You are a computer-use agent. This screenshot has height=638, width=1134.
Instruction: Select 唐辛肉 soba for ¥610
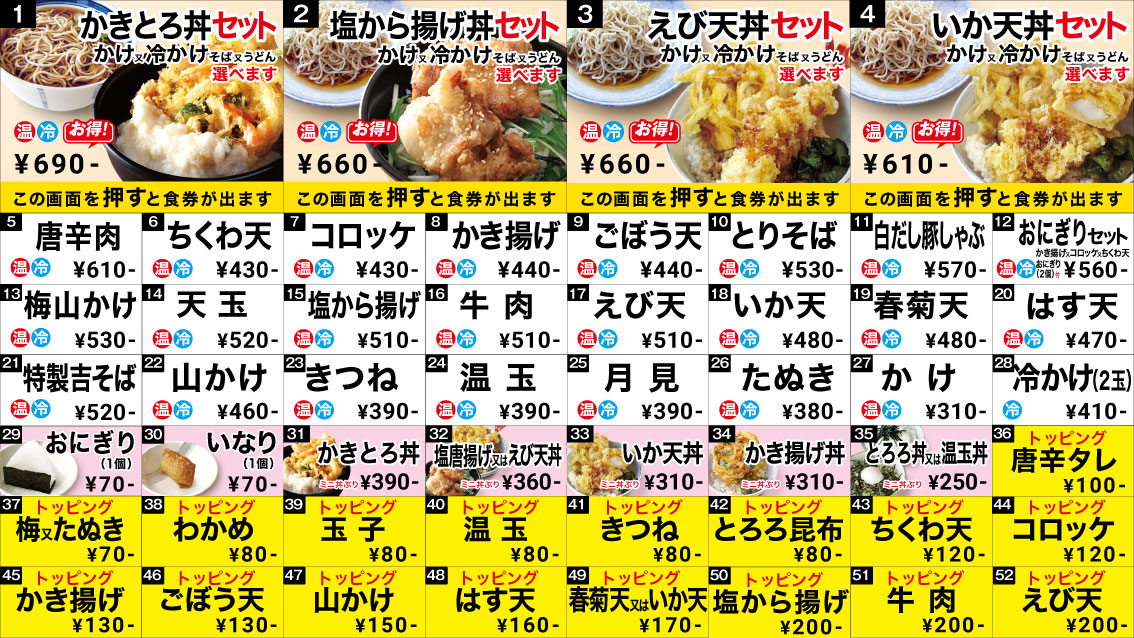coord(70,248)
